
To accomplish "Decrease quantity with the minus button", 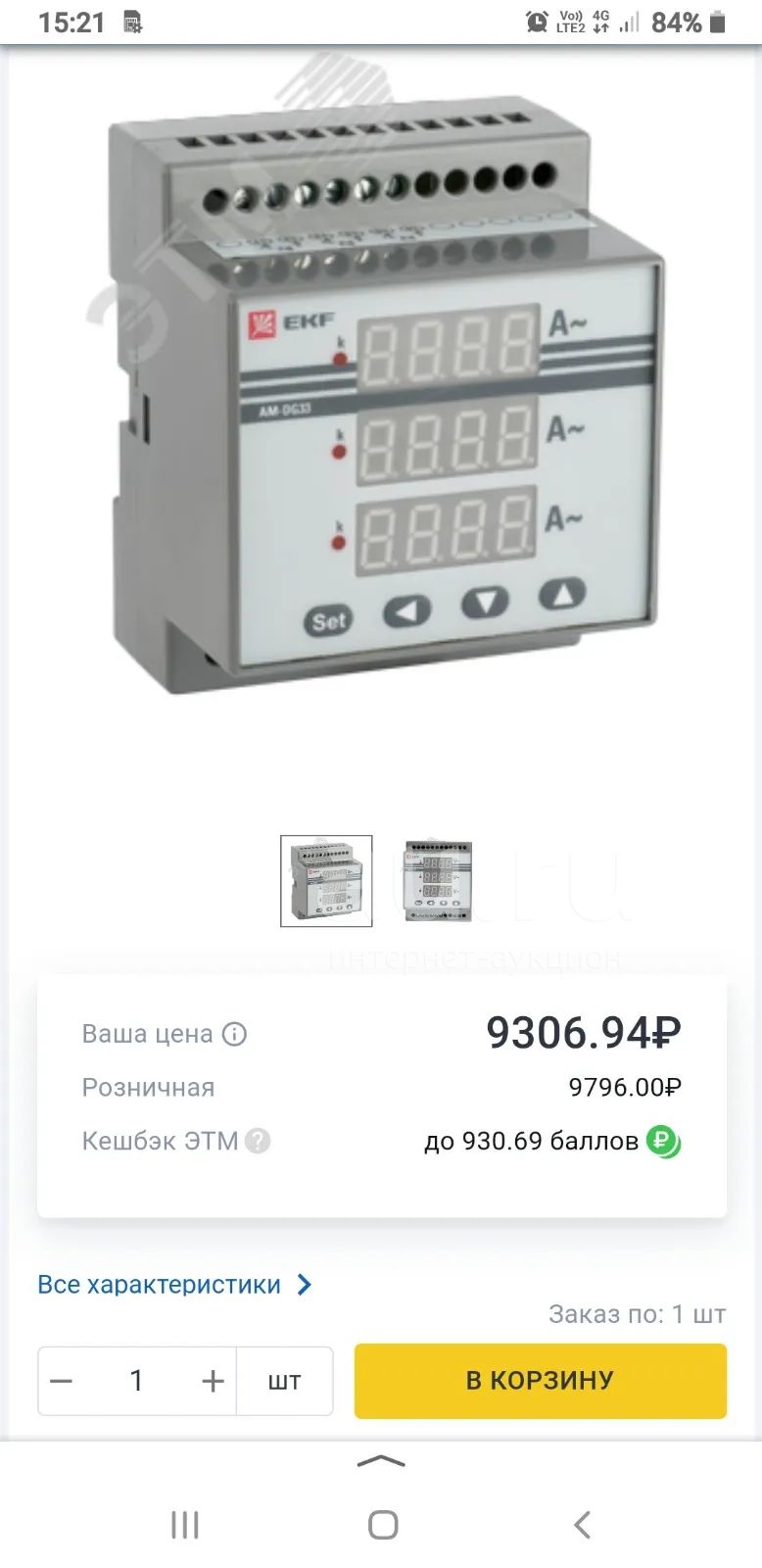I will 62,1381.
